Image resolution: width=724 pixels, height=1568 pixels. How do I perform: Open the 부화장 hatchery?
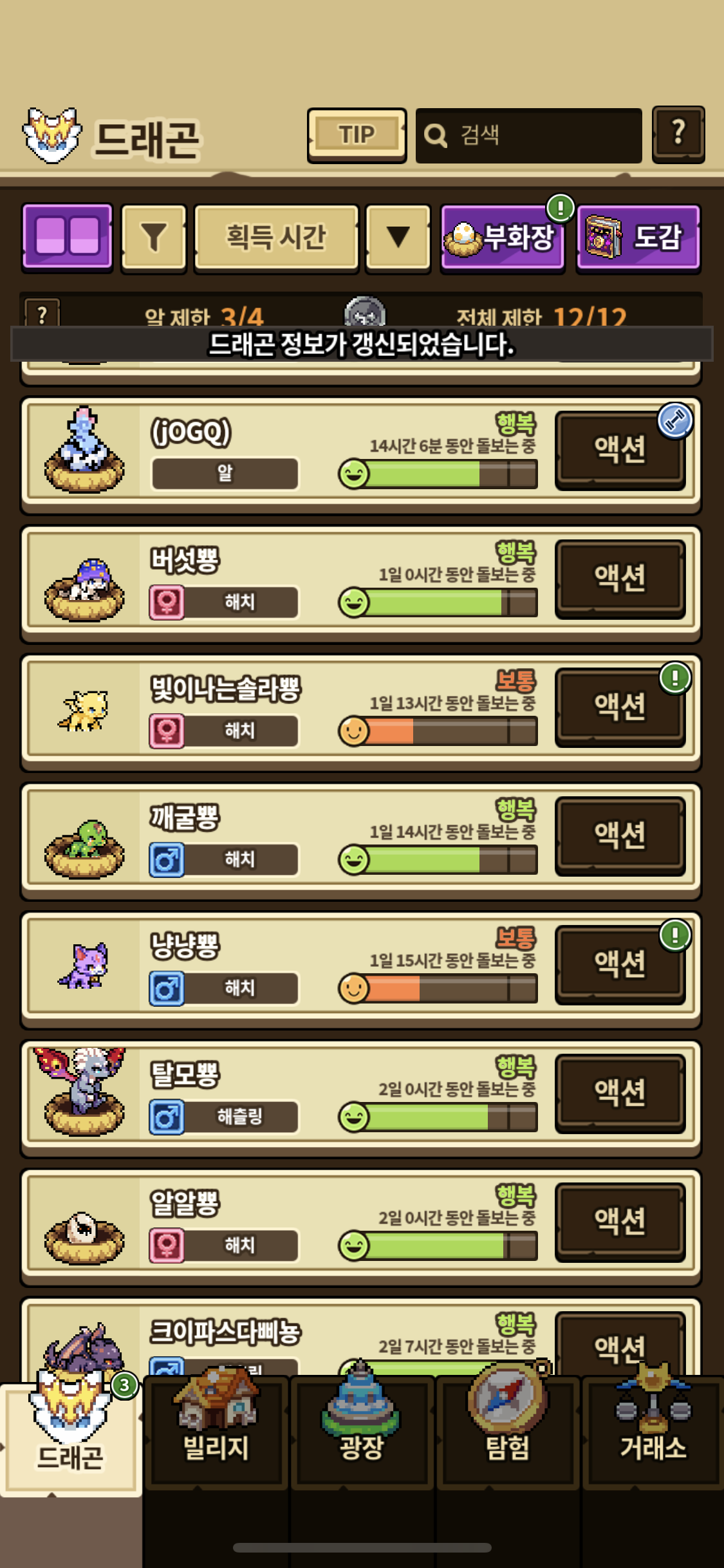point(503,238)
